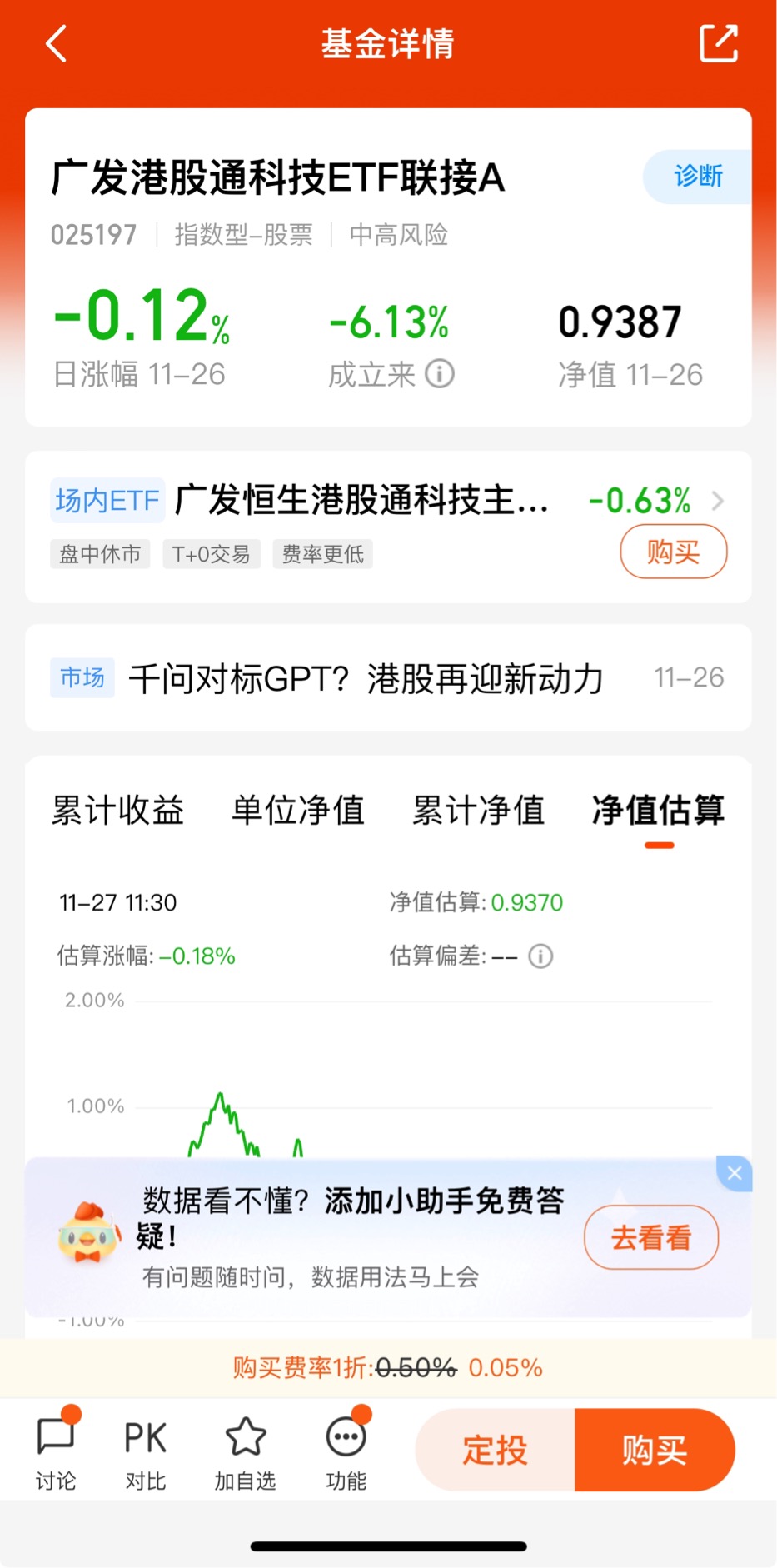
Task: Switch to the 累计收益 tab
Action: pyautogui.click(x=118, y=811)
